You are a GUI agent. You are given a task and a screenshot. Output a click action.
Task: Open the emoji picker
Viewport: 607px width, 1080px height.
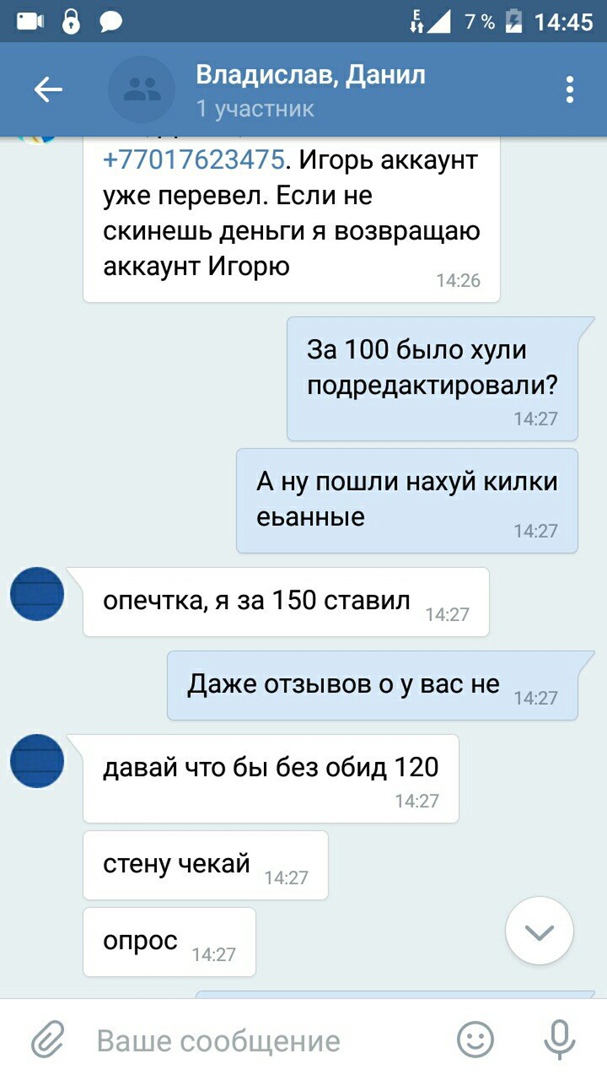pyautogui.click(x=476, y=1040)
